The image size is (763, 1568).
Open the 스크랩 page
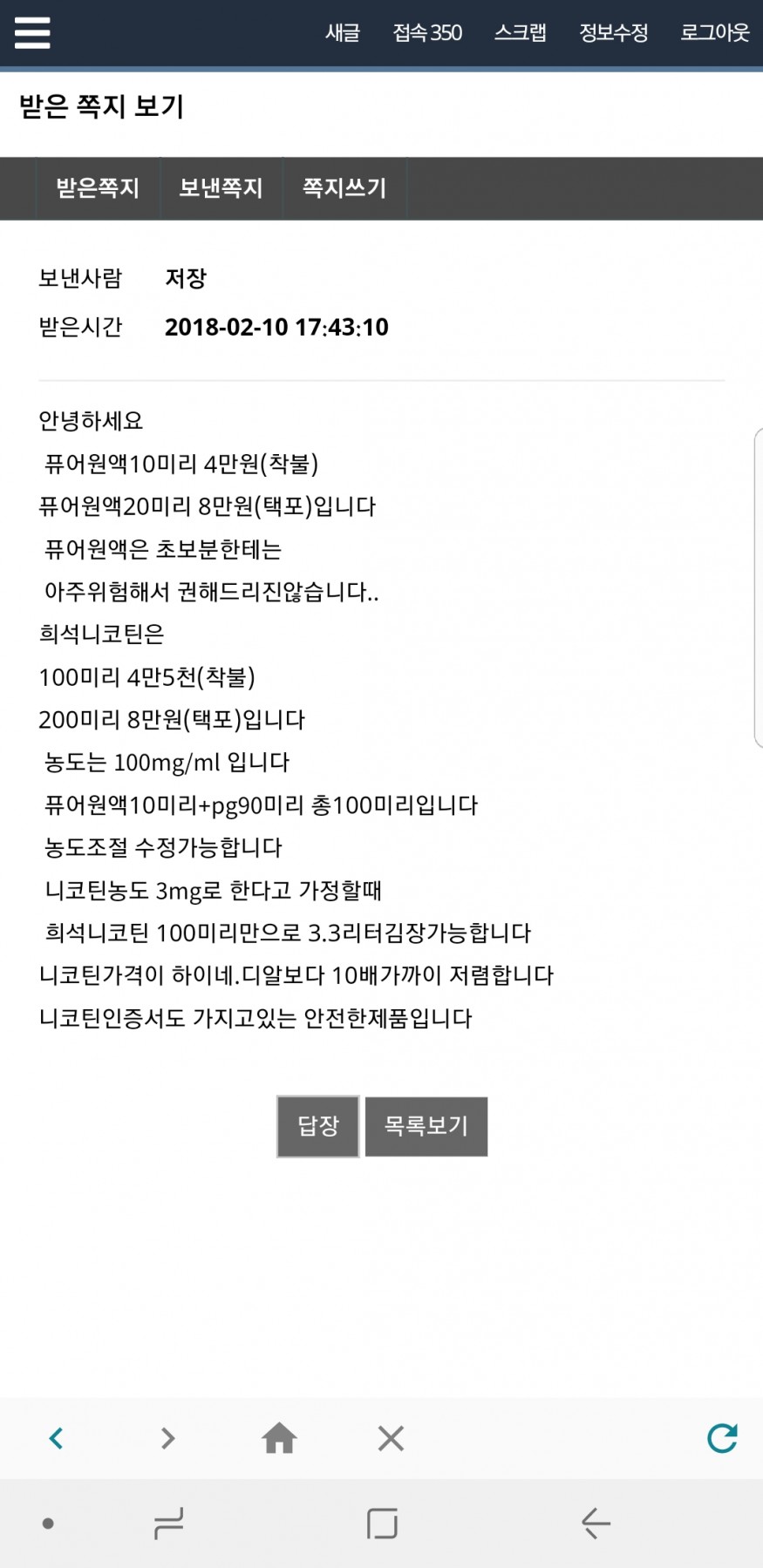521,33
